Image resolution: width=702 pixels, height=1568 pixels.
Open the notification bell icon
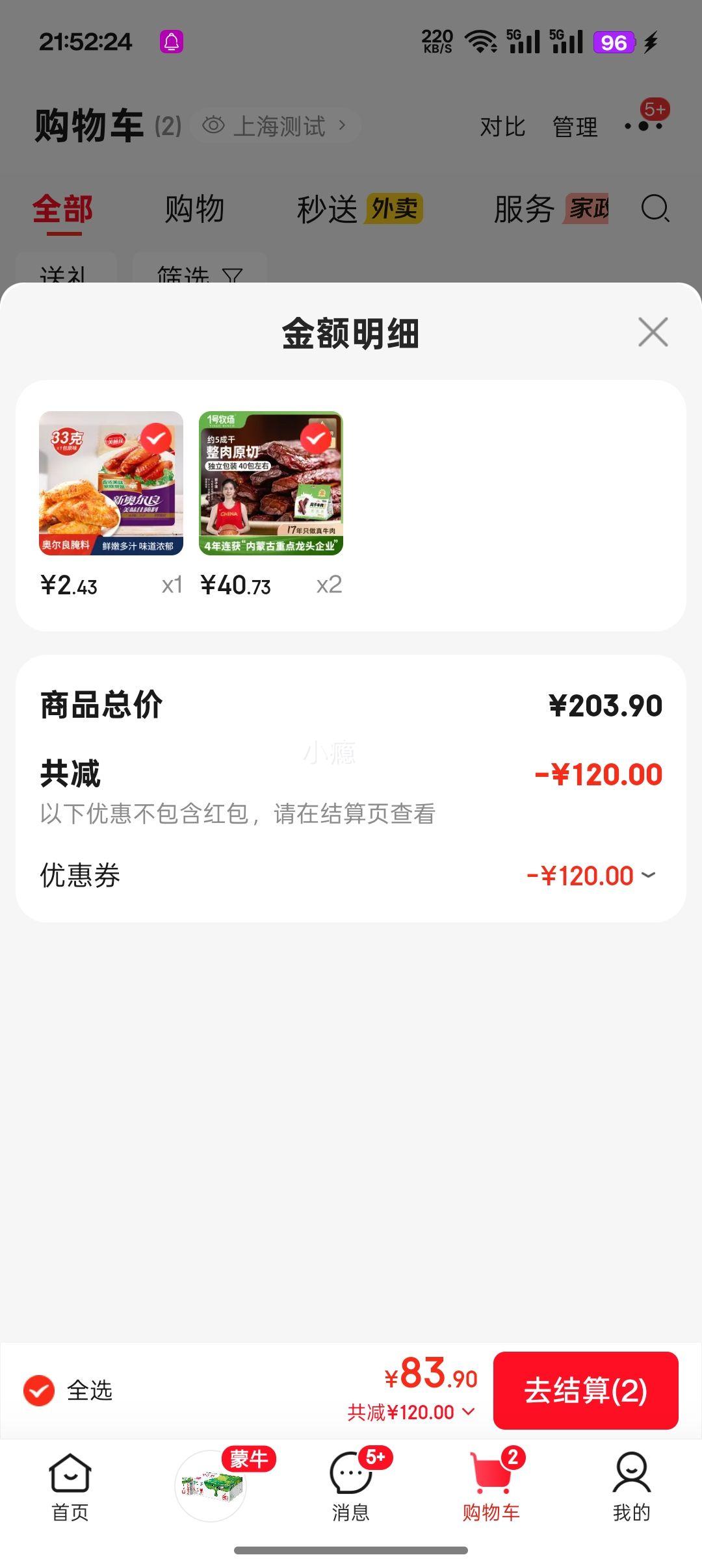[x=172, y=42]
